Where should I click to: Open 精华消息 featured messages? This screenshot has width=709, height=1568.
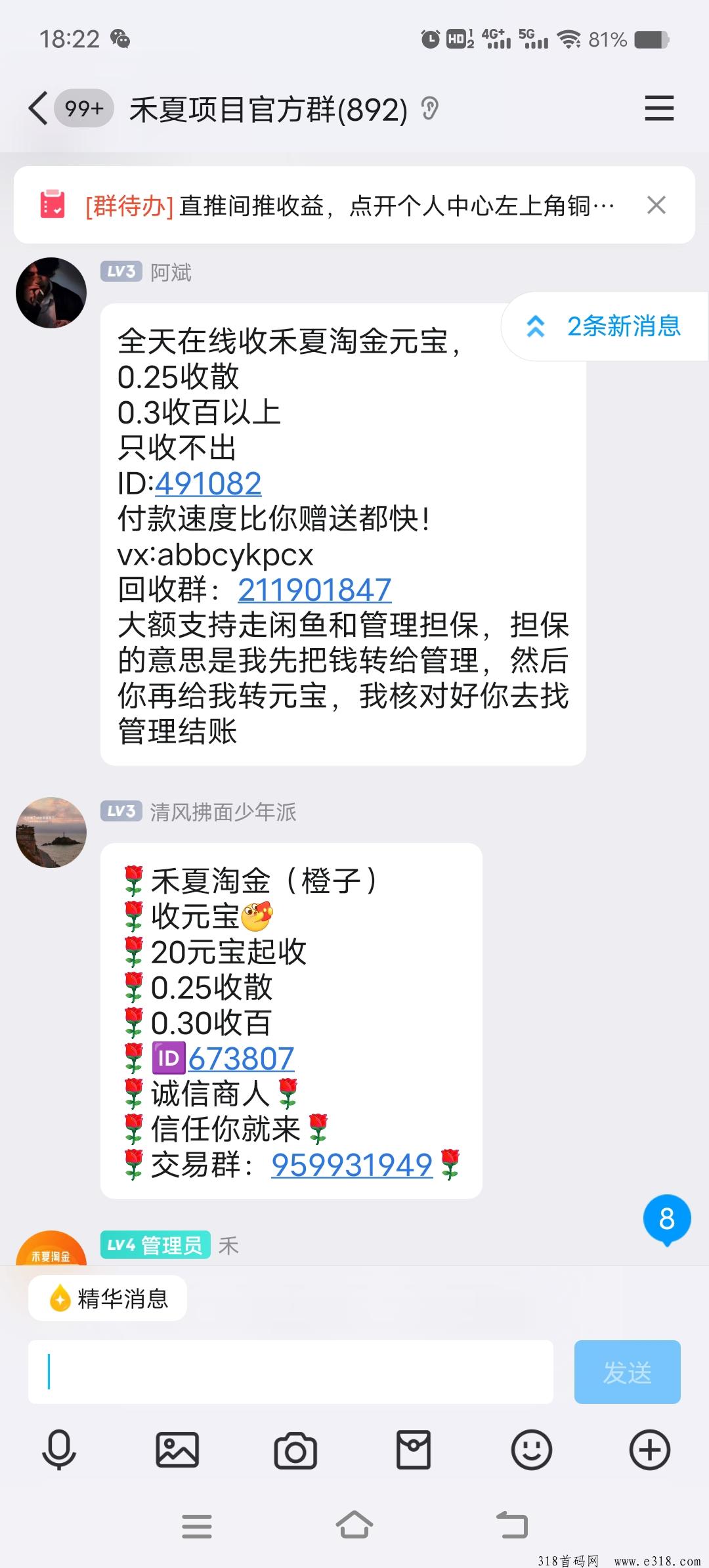pyautogui.click(x=108, y=1298)
